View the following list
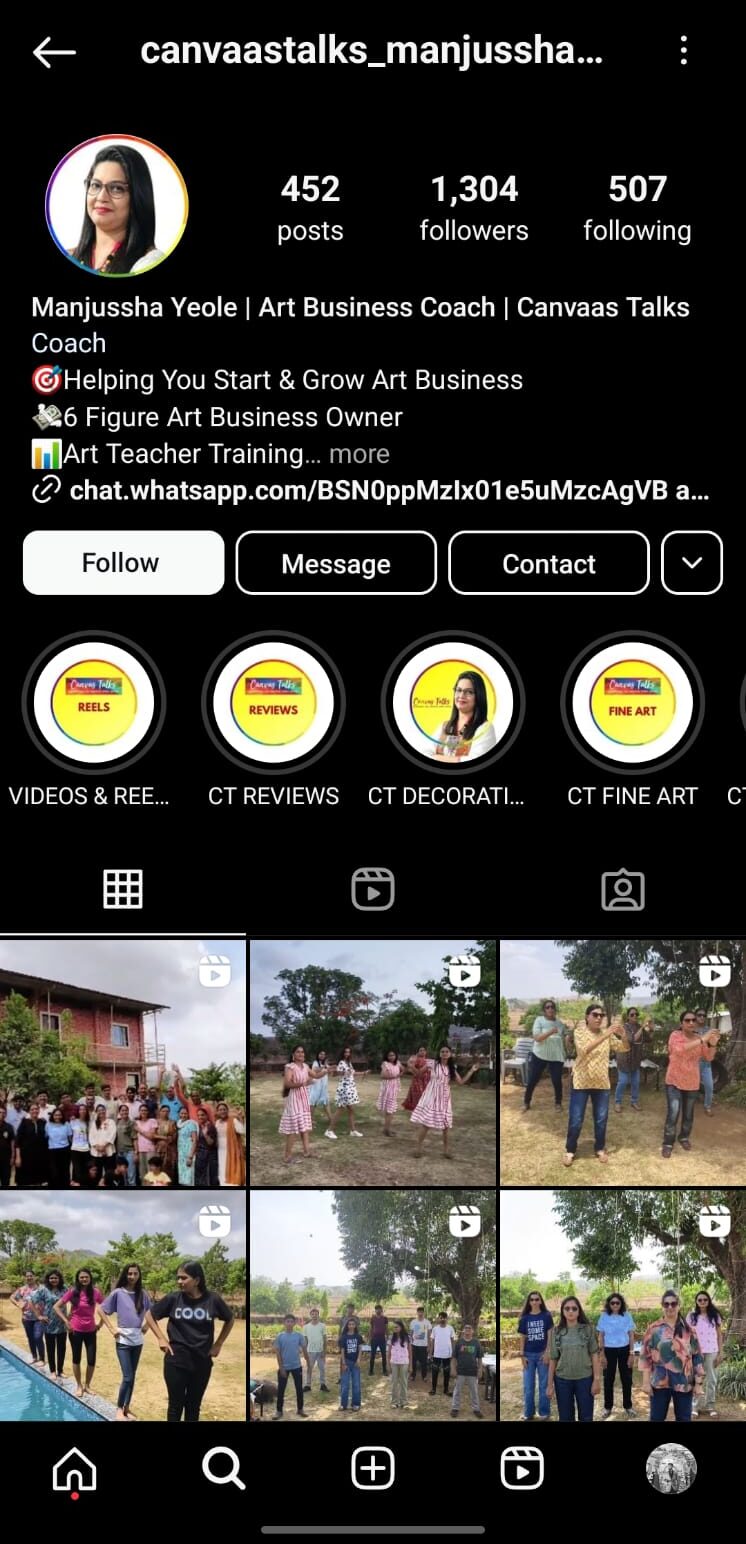746x1544 pixels. [637, 207]
